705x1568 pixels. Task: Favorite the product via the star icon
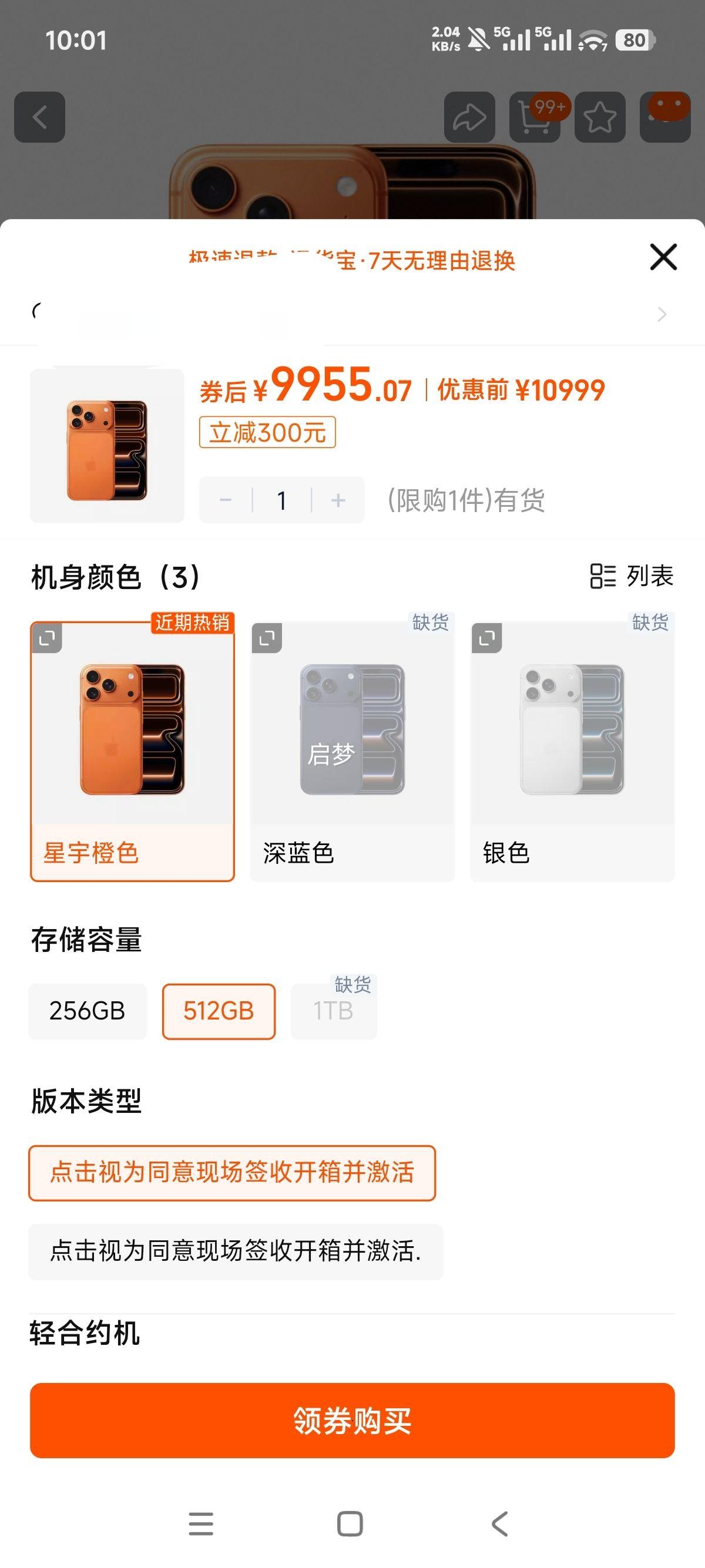[x=600, y=117]
